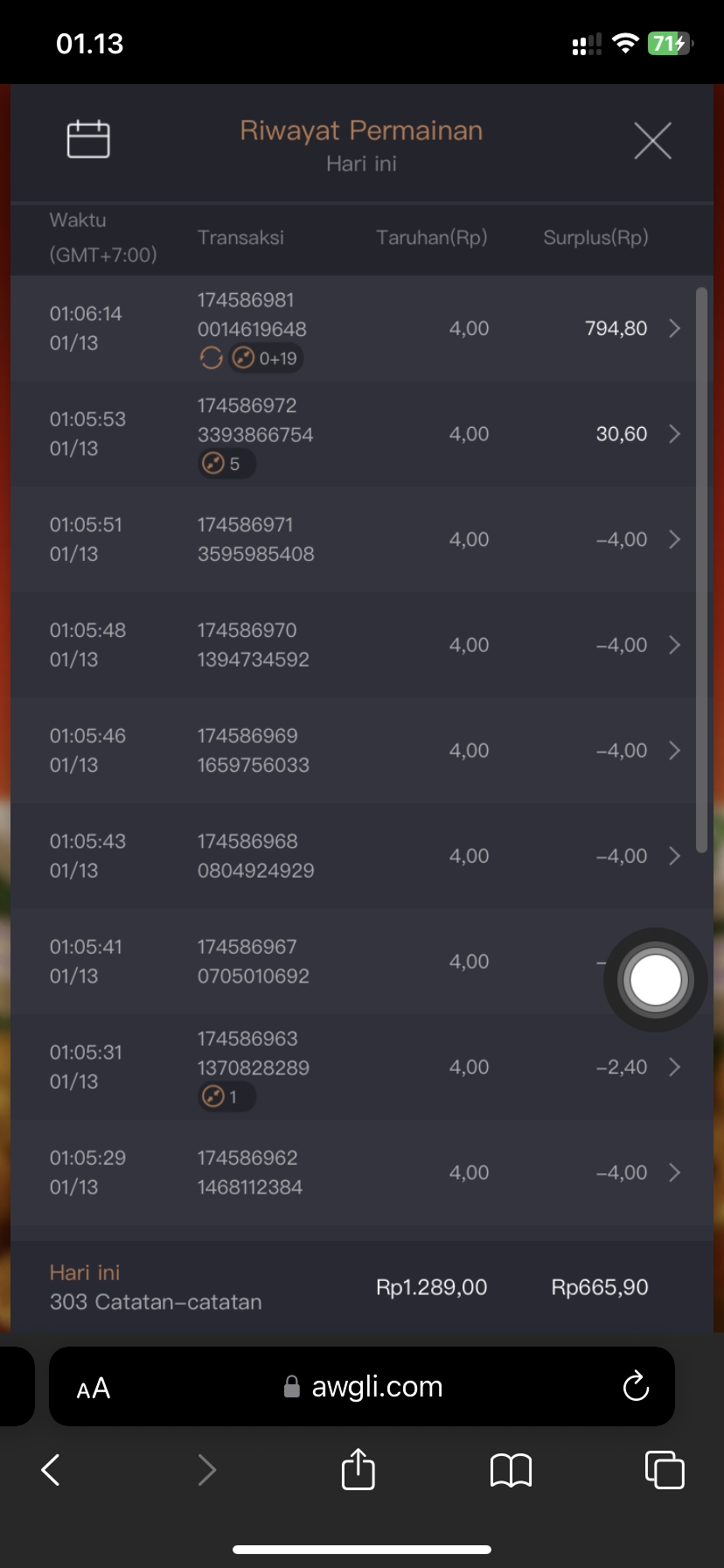Close the Riwayat Permainan panel
The width and height of the screenshot is (724, 1568).
click(652, 141)
